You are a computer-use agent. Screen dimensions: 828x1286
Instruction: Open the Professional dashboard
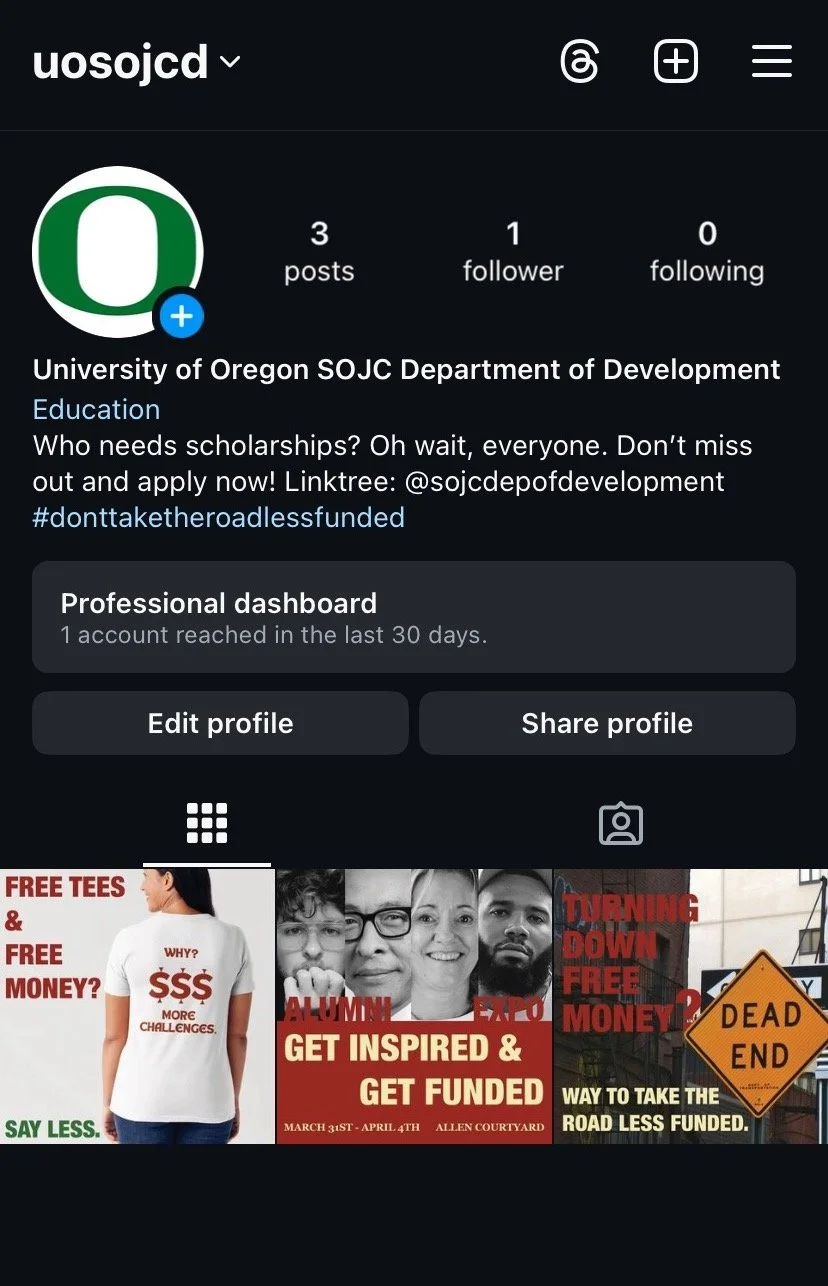[x=414, y=617]
